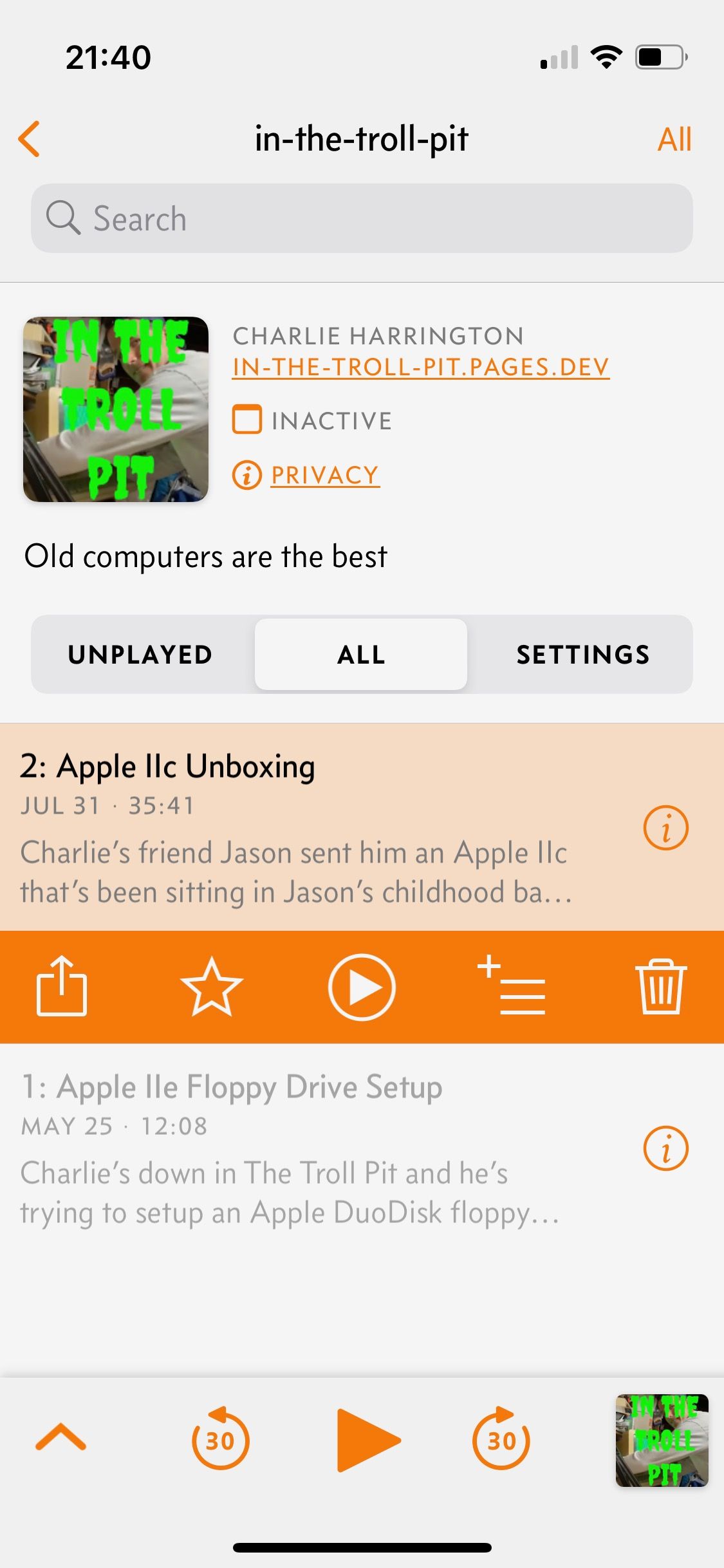724x1568 pixels.
Task: Select the Apple IIc Unboxing episode
Action: tap(296, 826)
